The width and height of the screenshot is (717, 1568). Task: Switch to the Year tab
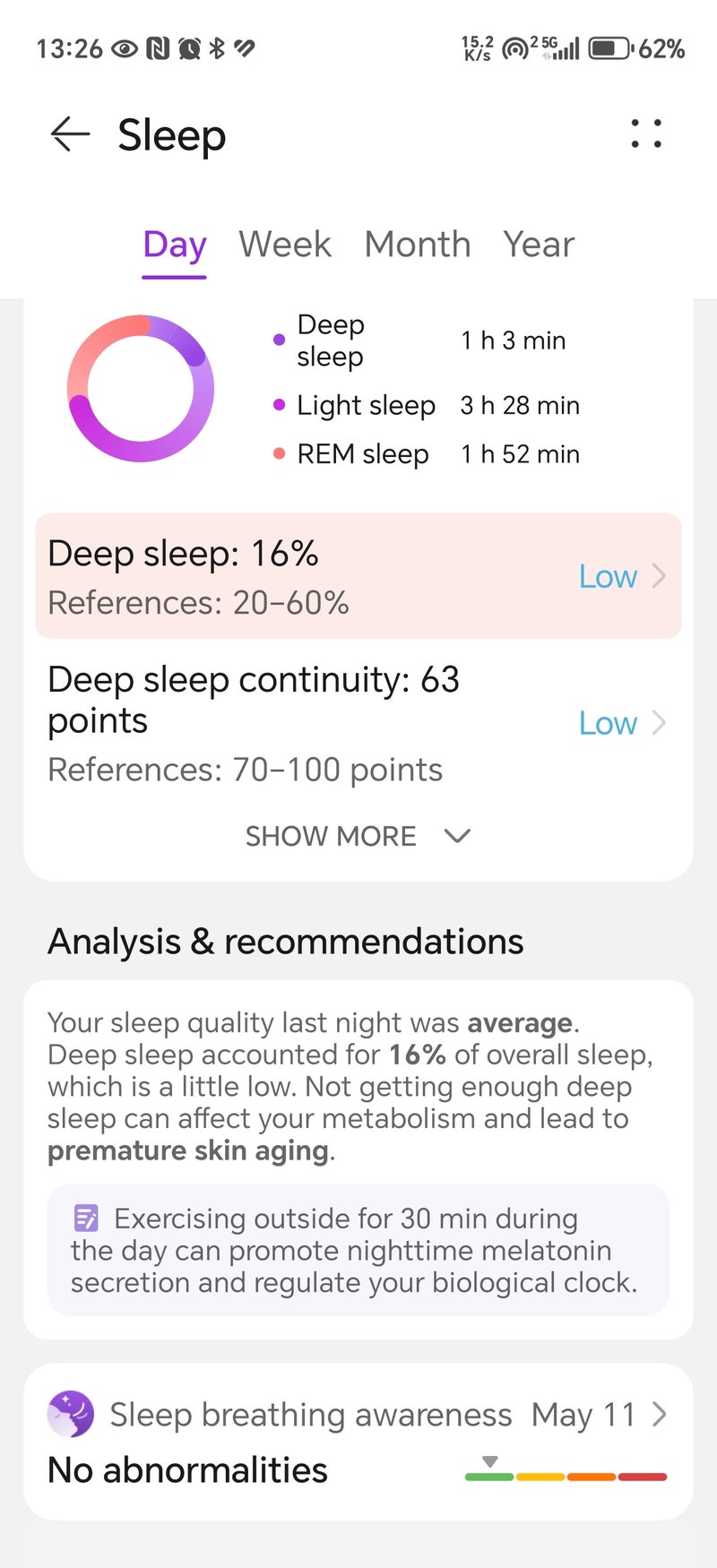539,245
